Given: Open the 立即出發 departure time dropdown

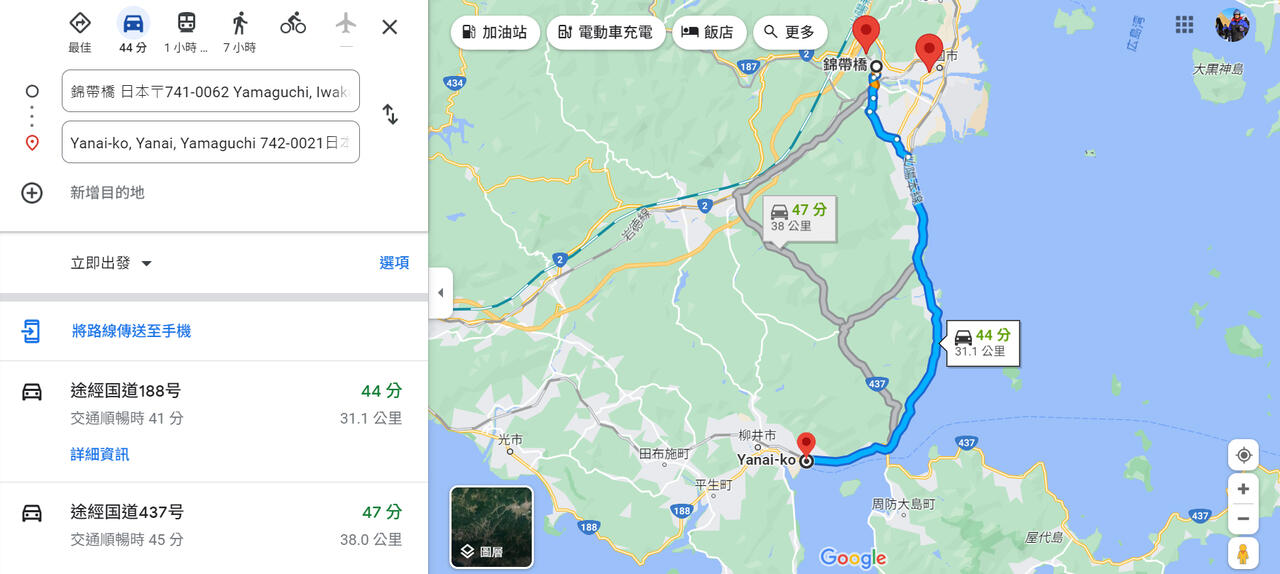Looking at the screenshot, I should point(111,263).
